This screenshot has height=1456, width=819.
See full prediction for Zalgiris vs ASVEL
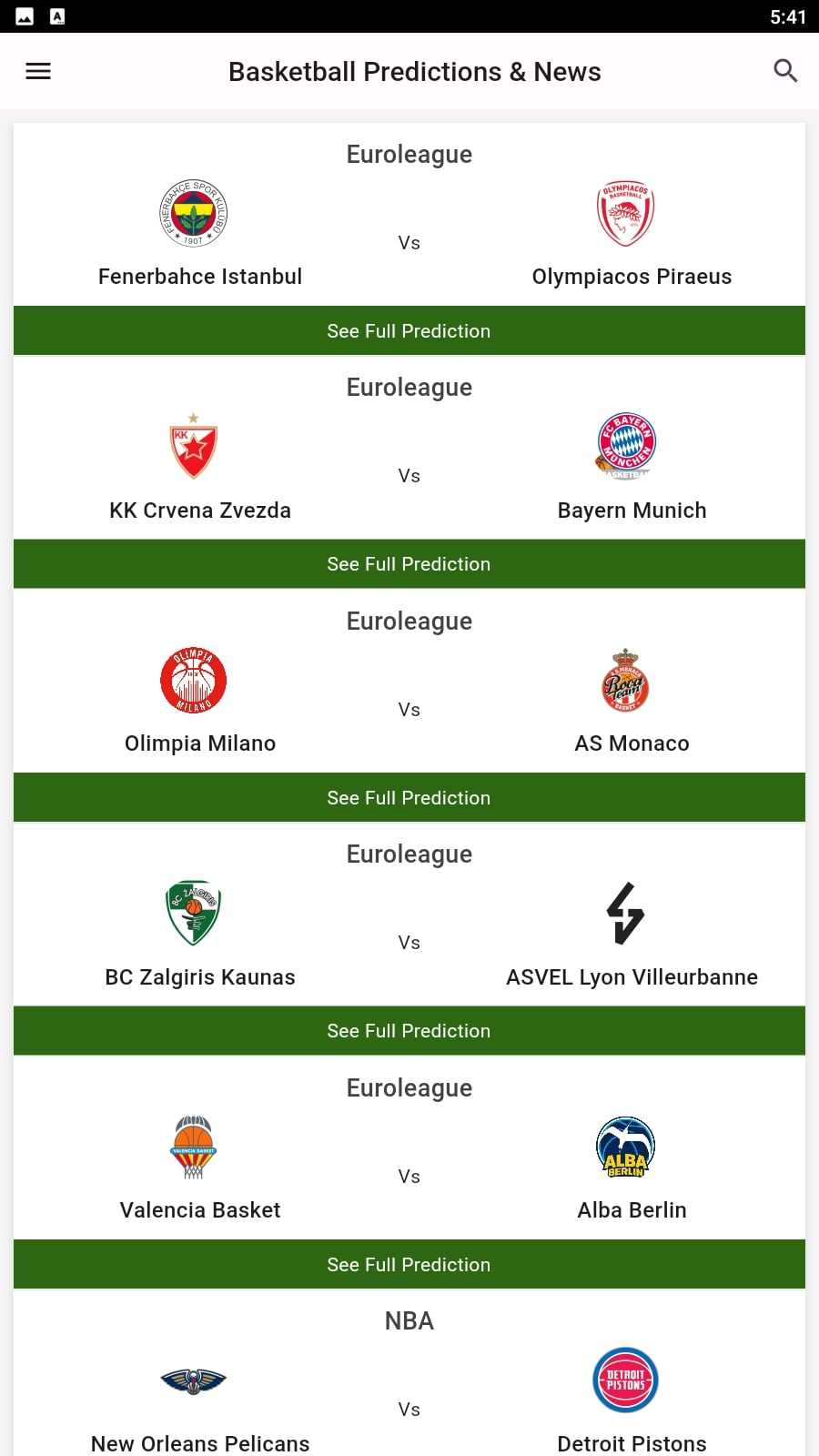[409, 1031]
